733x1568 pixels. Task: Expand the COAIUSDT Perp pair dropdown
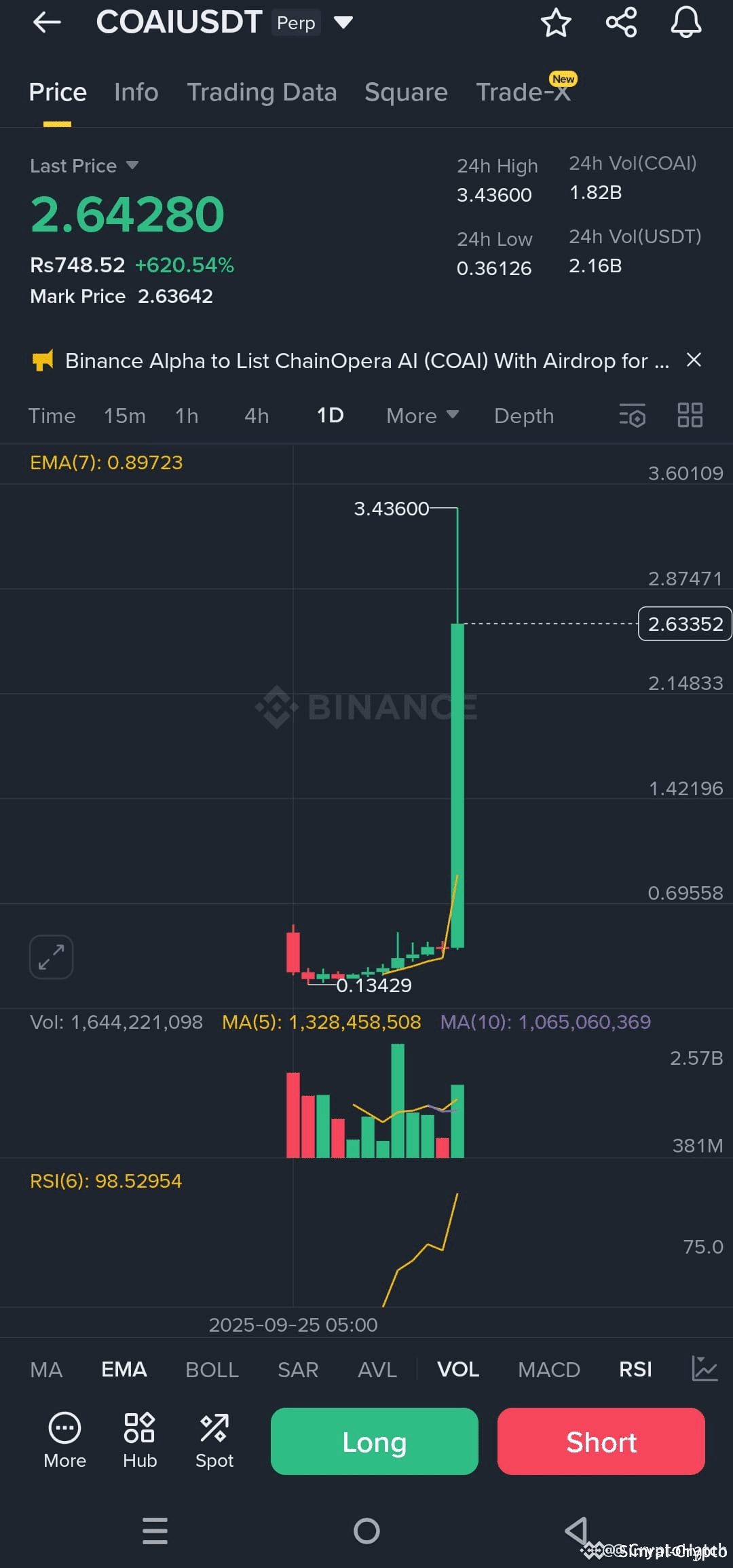coord(343,23)
